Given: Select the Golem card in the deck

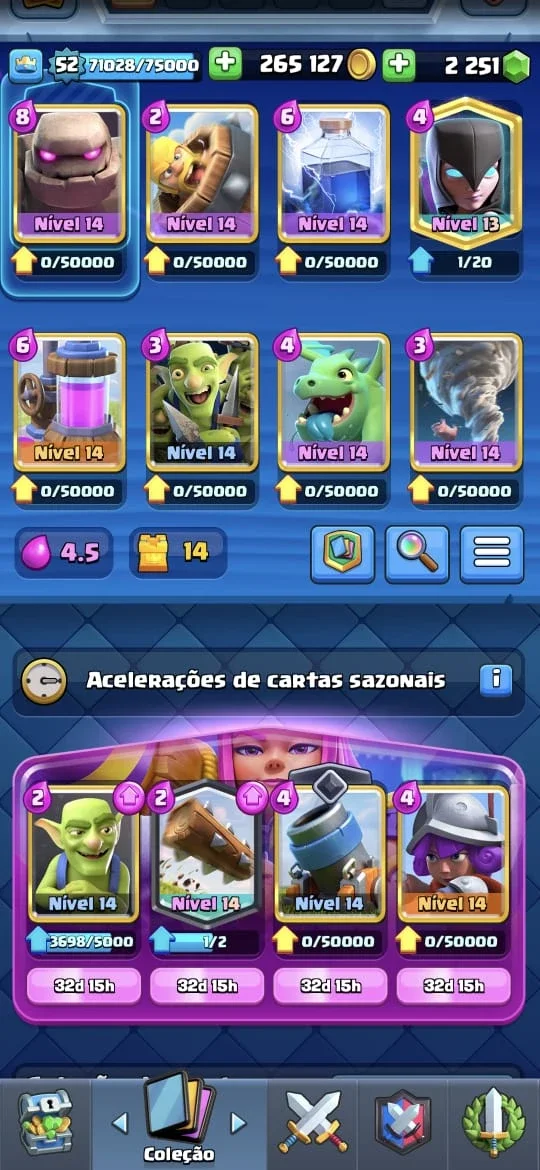Looking at the screenshot, I should (x=69, y=175).
